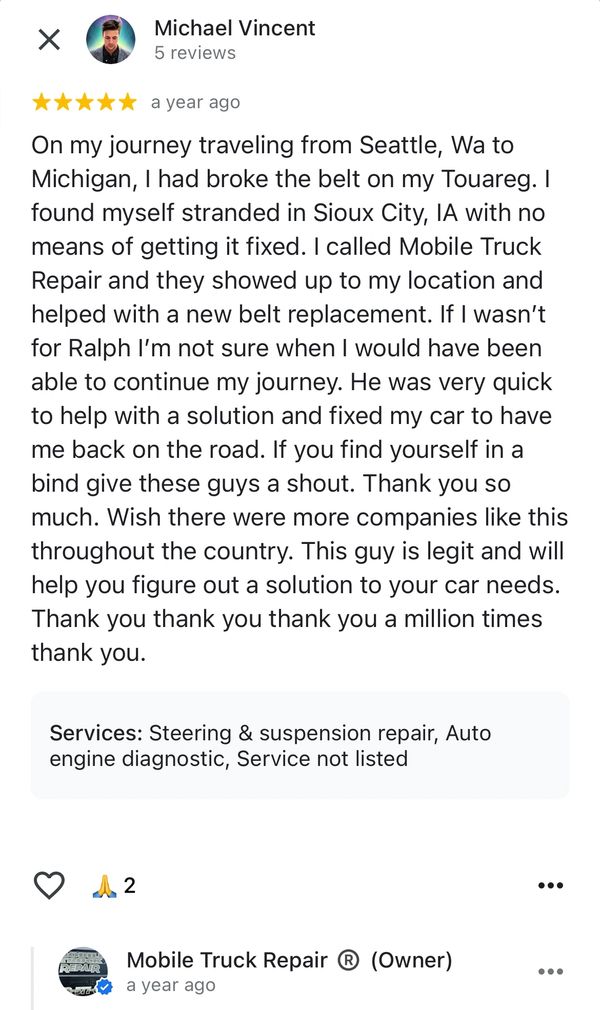Open more options for the owner's reply
Screen dimensions: 600x1010
[550, 971]
